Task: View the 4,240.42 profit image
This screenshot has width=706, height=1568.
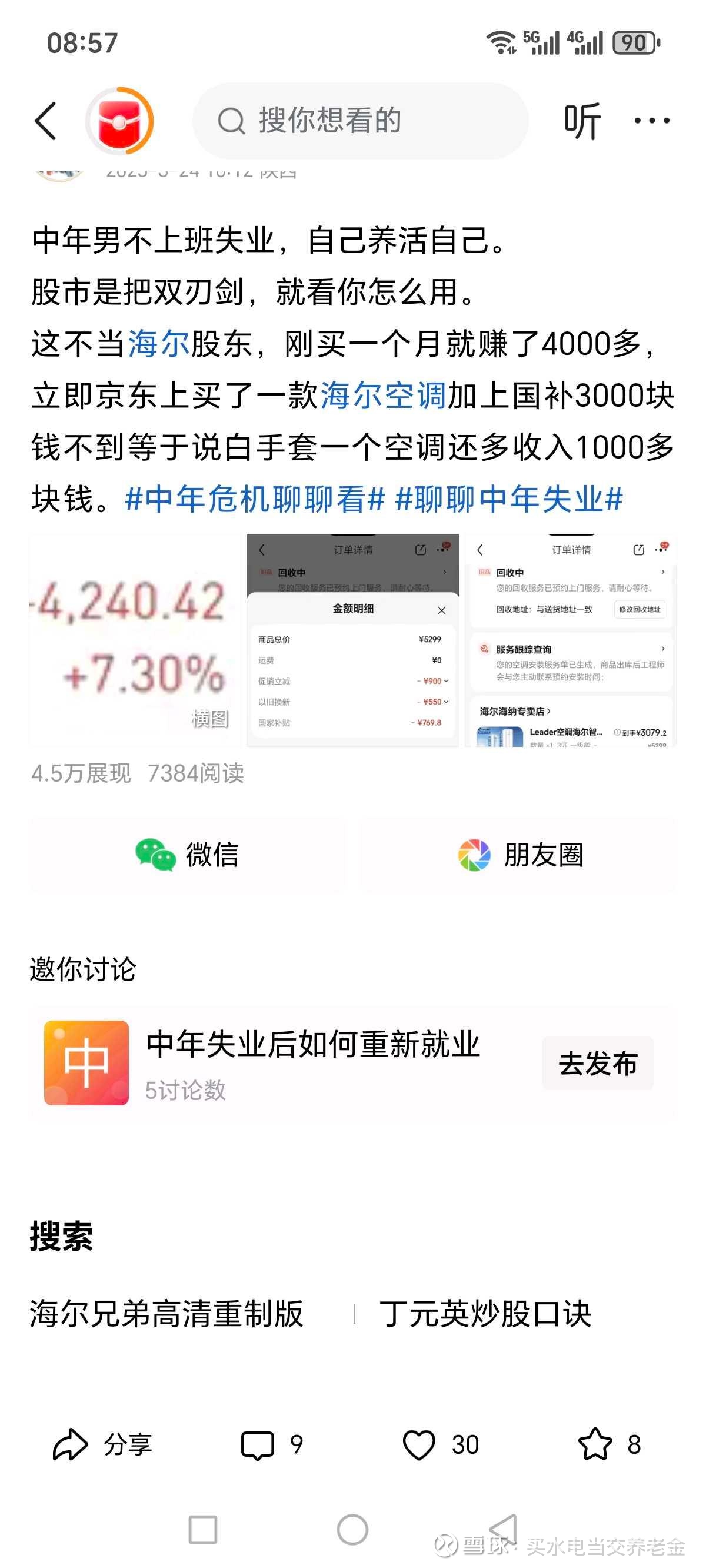Action: 135,640
